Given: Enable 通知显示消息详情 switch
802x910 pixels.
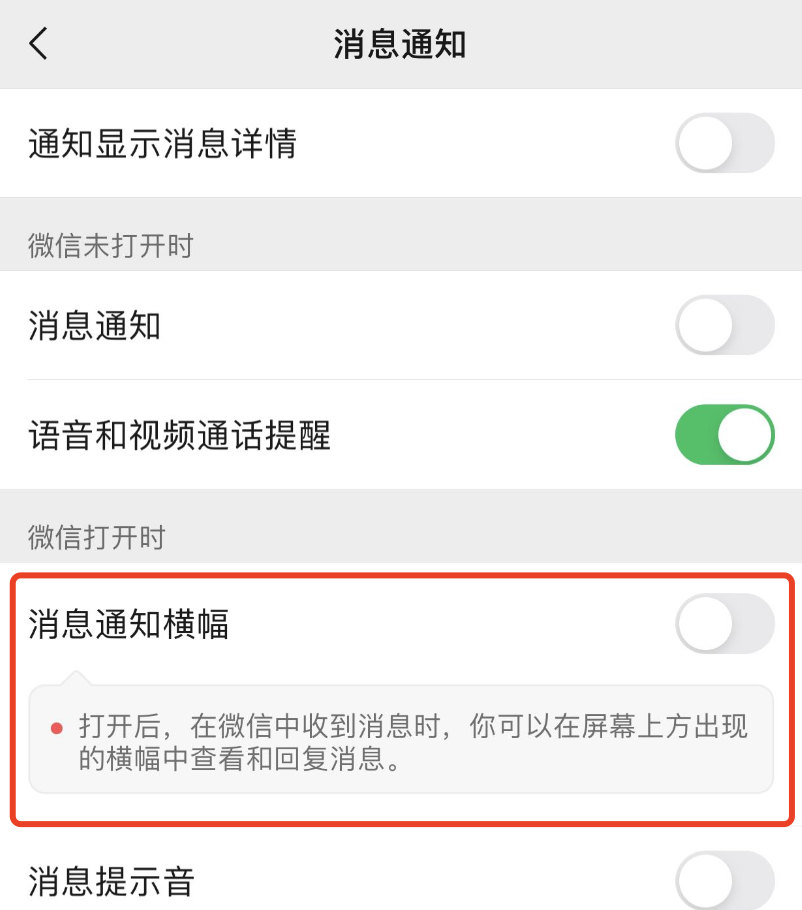Looking at the screenshot, I should coord(725,144).
